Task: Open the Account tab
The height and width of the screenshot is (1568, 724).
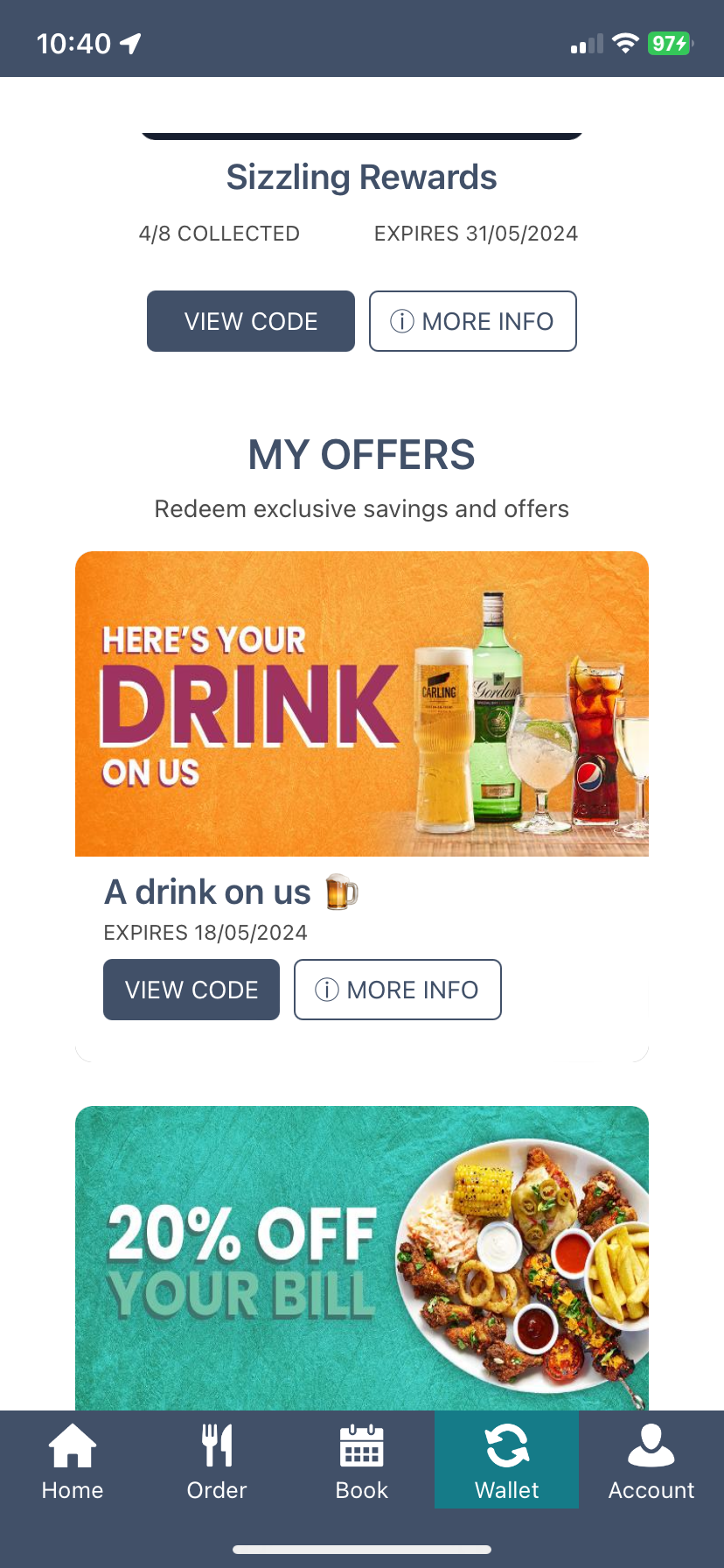Action: 651,1461
